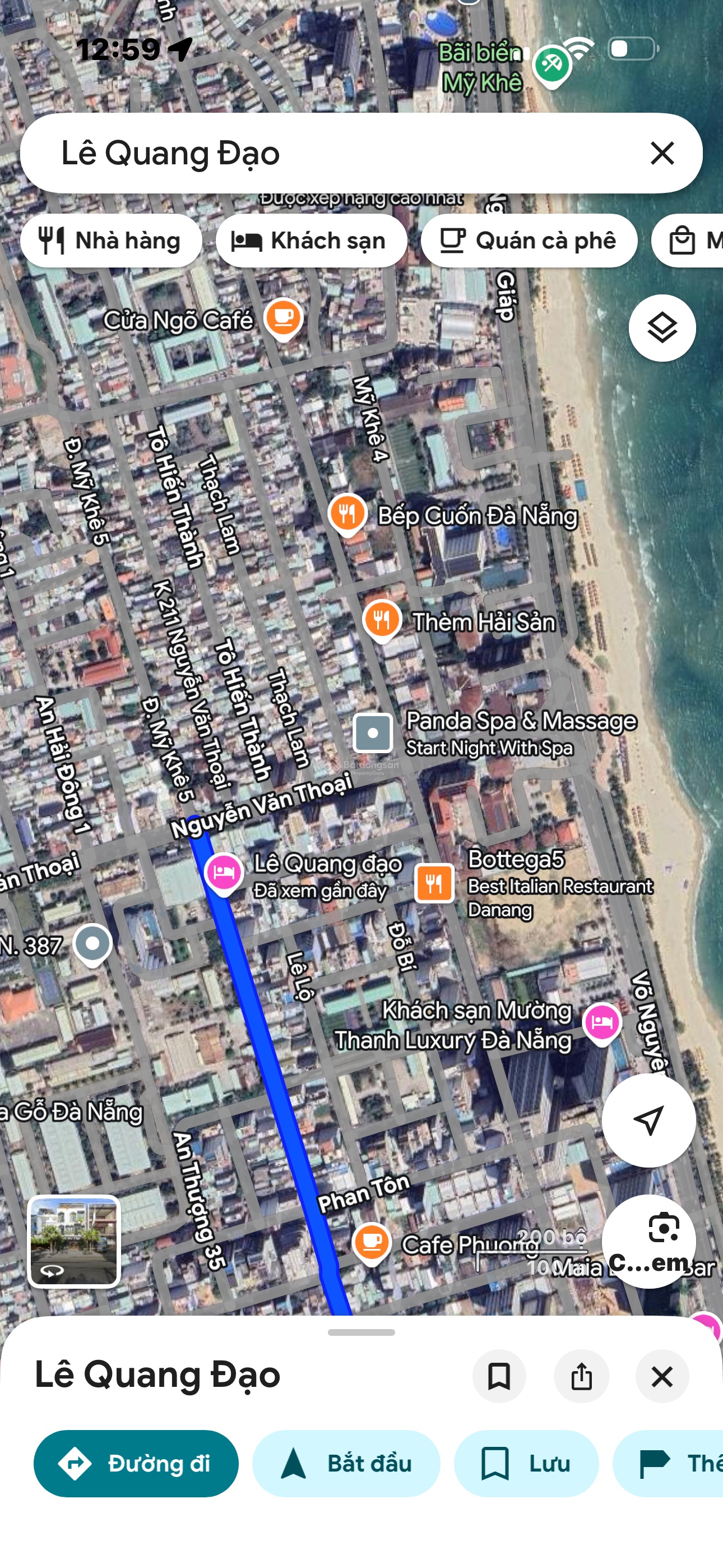
Task: Center map on my location
Action: (x=648, y=1120)
